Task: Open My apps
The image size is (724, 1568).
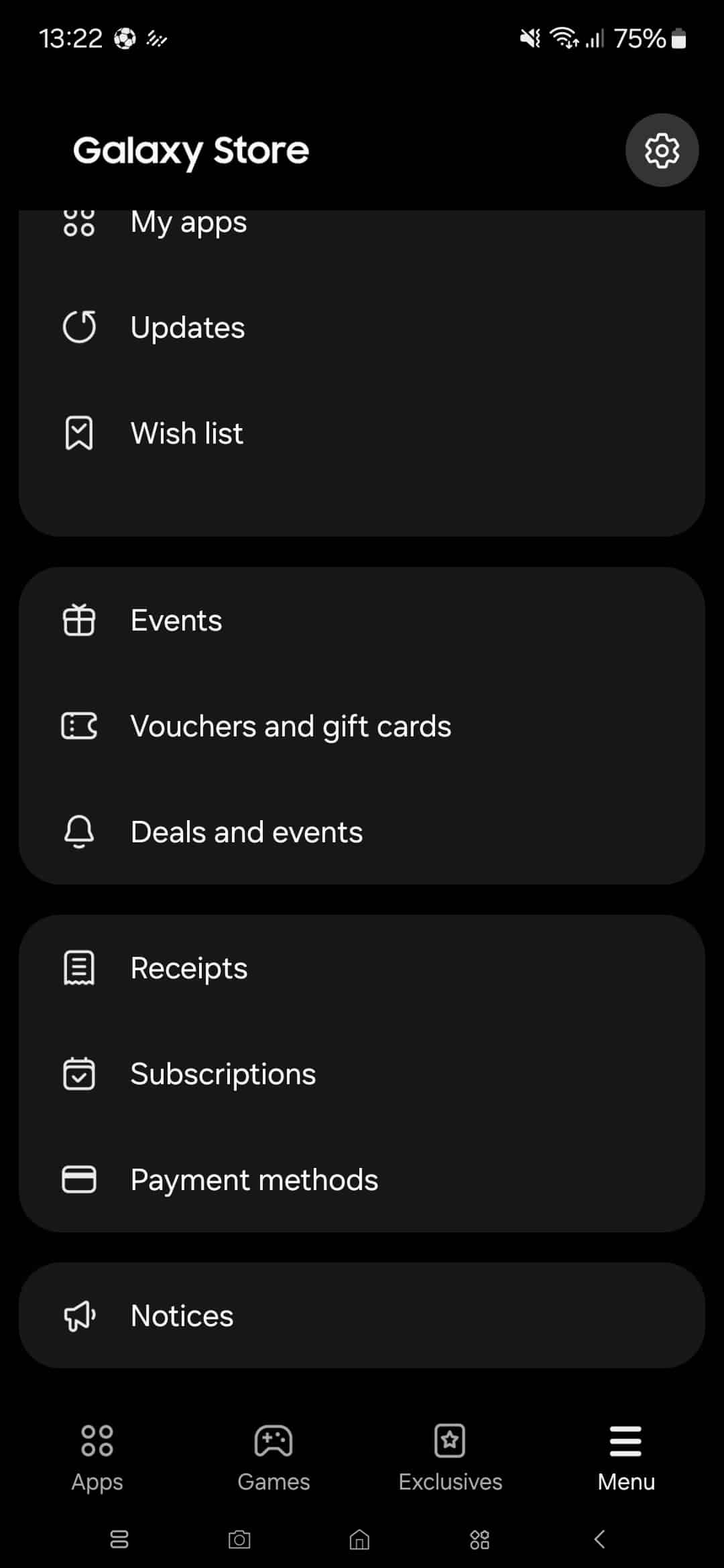Action: tap(362, 224)
